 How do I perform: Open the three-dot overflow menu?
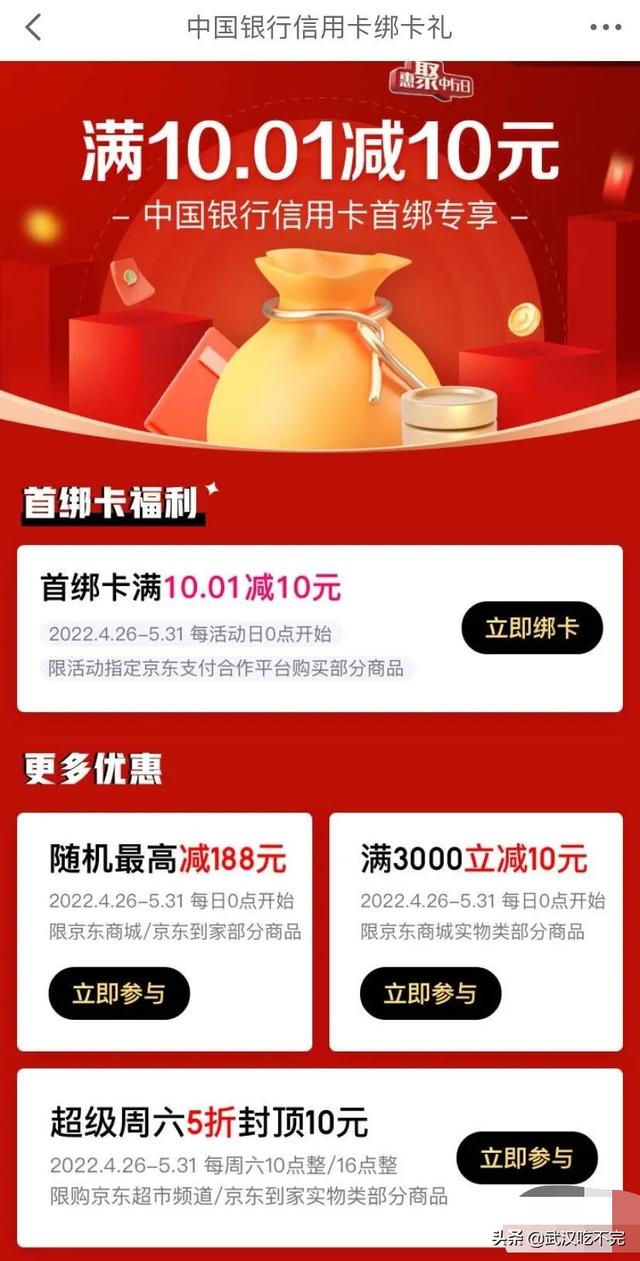point(605,27)
